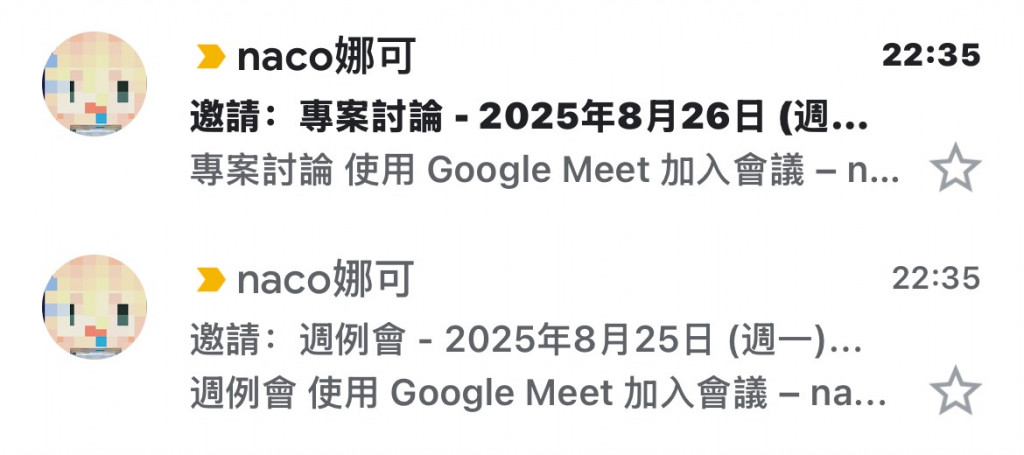Image resolution: width=1024 pixels, height=455 pixels.
Task: Star the 週例會 email
Action: [955, 391]
